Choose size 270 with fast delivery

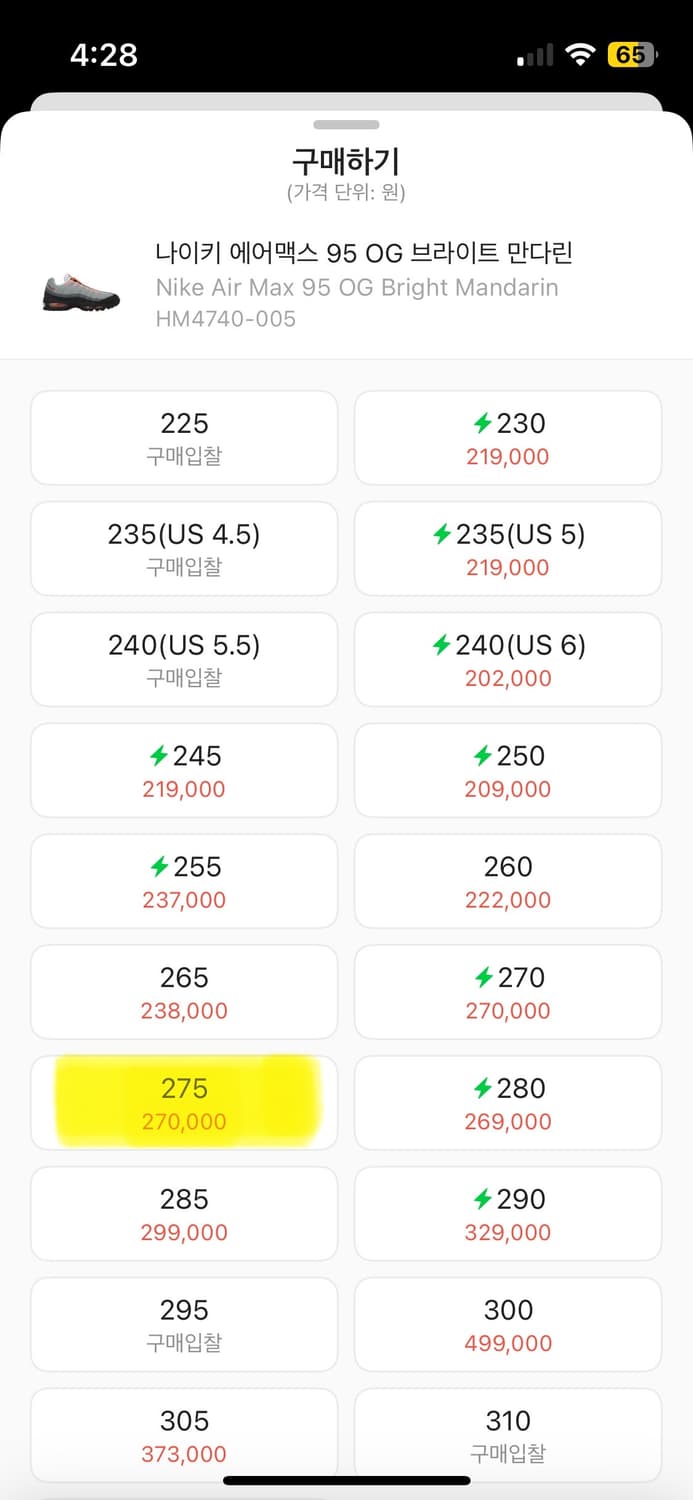tap(508, 993)
